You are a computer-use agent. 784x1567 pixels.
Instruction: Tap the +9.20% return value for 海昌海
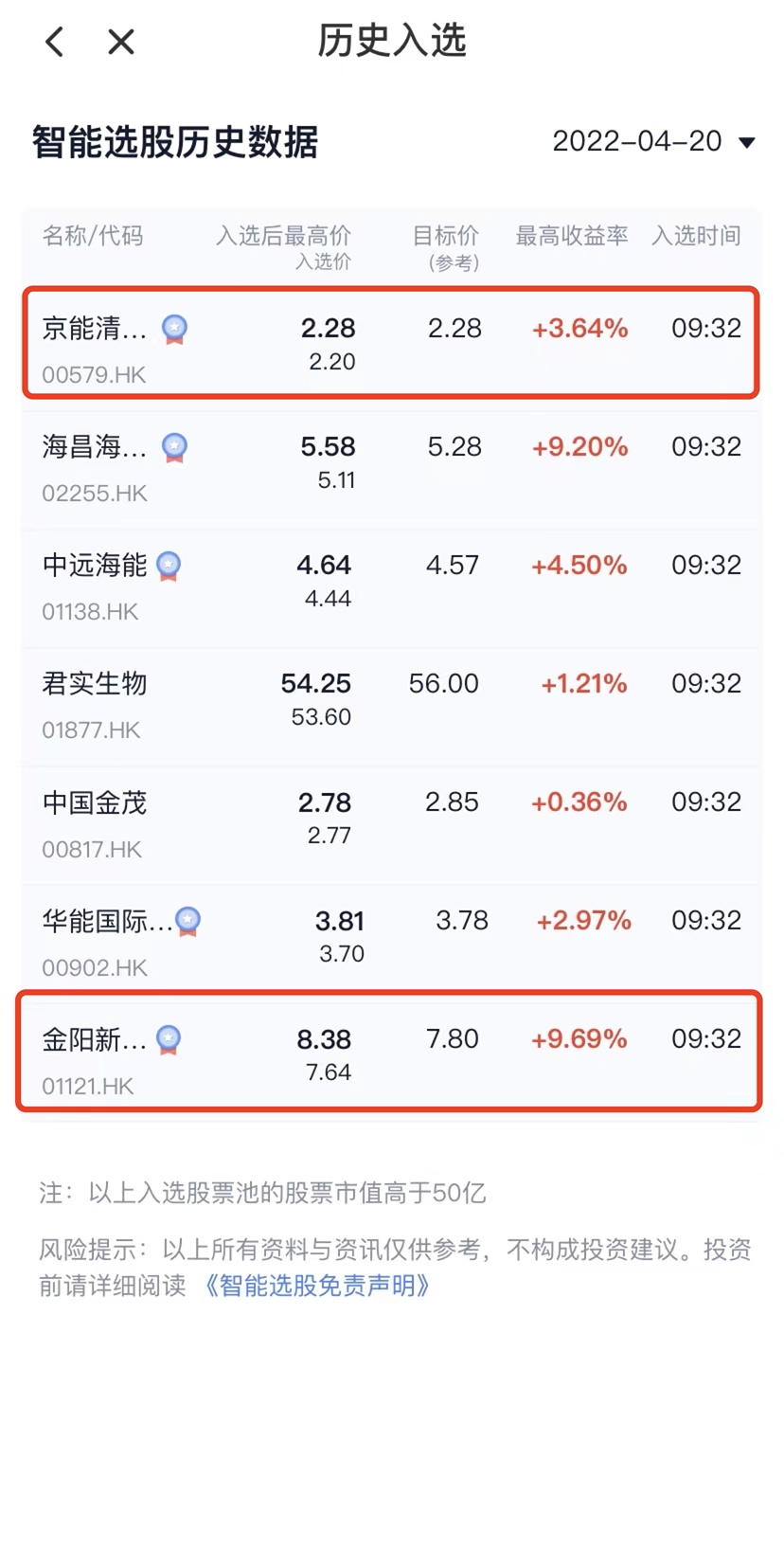(579, 447)
